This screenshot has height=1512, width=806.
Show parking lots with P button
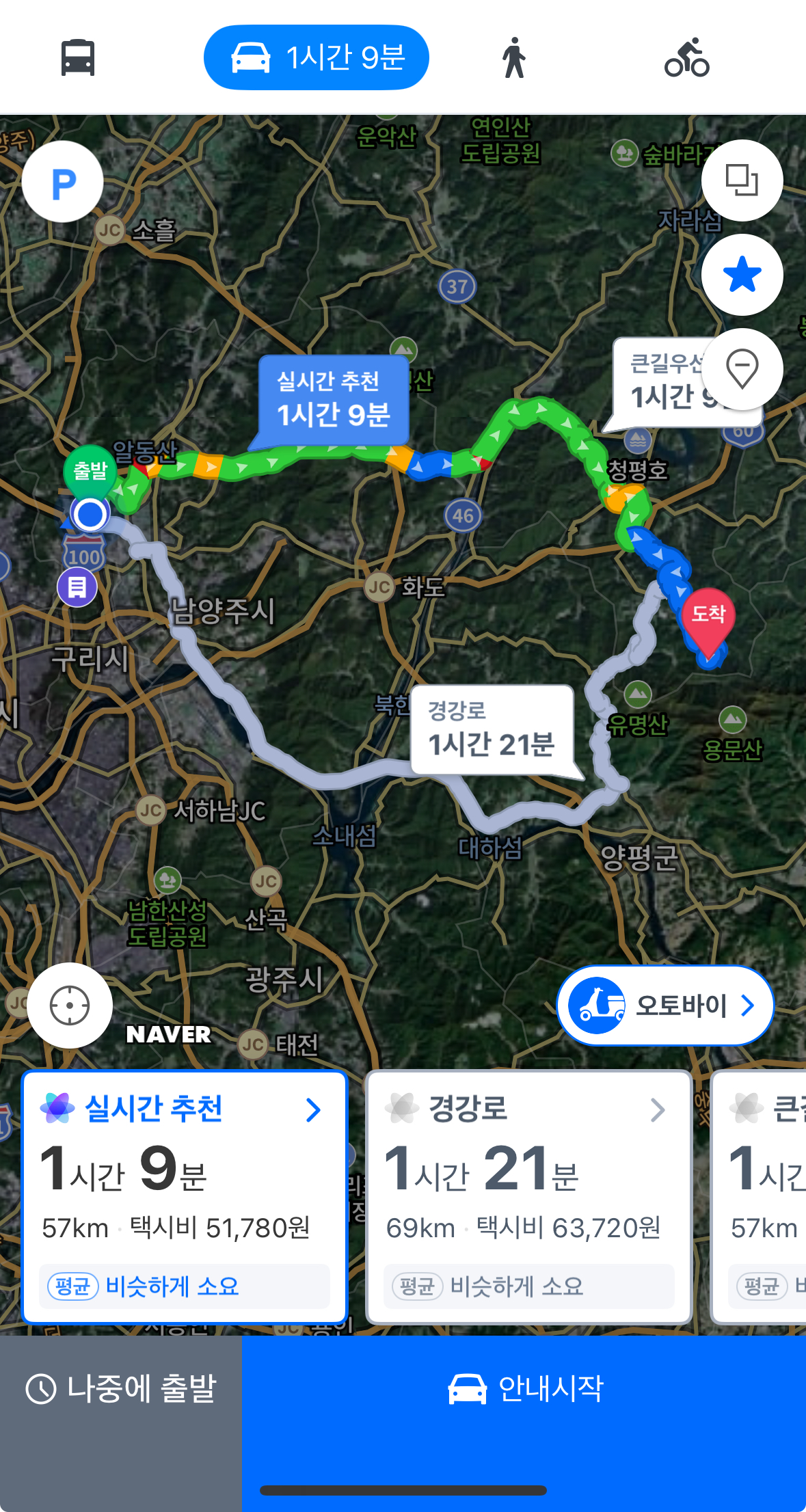63,182
